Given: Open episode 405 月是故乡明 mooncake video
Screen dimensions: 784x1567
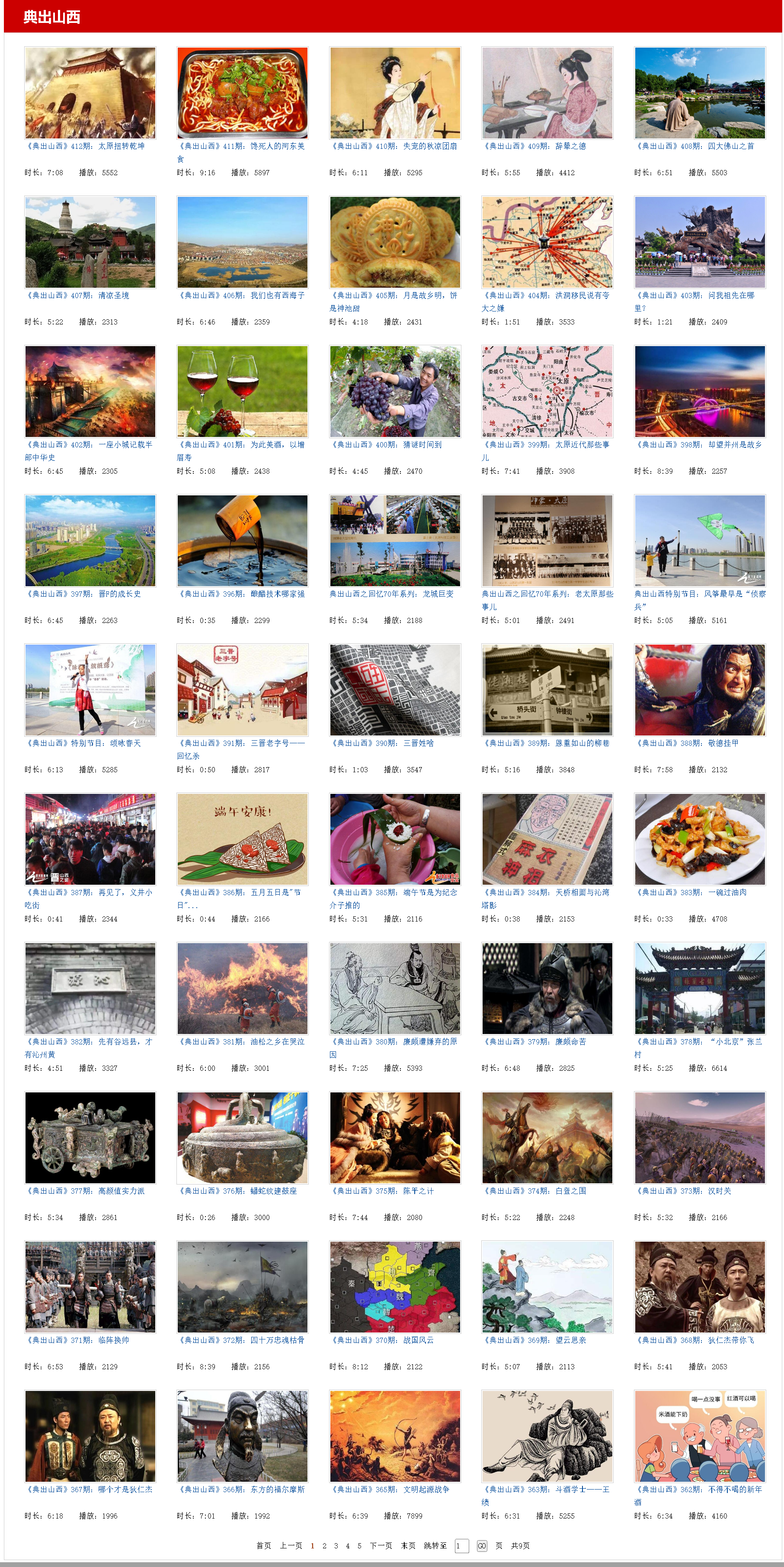Looking at the screenshot, I should click(x=395, y=242).
